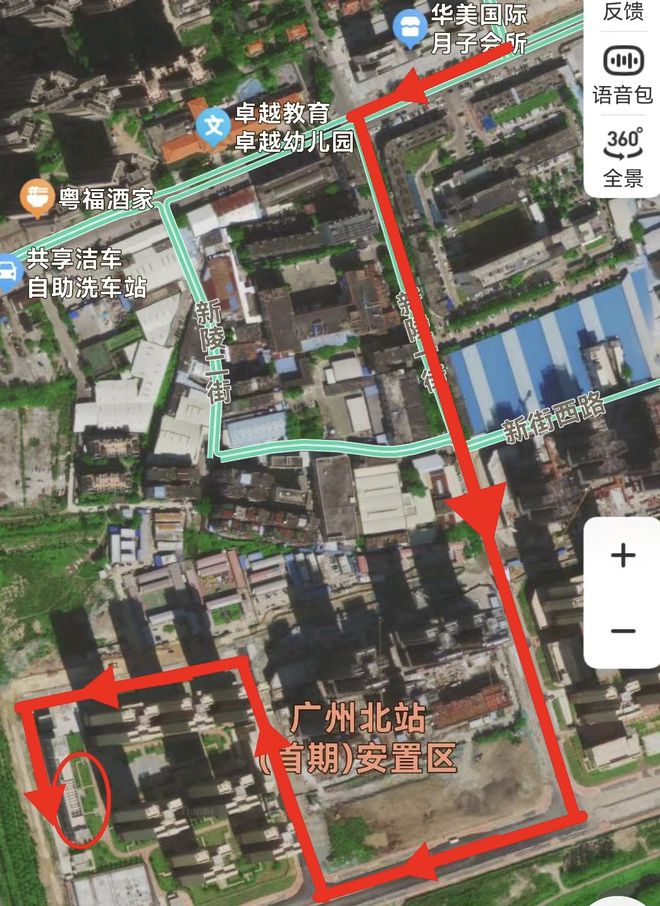The height and width of the screenshot is (906, 660).
Task: Zoom in with the plus button
Action: click(623, 556)
